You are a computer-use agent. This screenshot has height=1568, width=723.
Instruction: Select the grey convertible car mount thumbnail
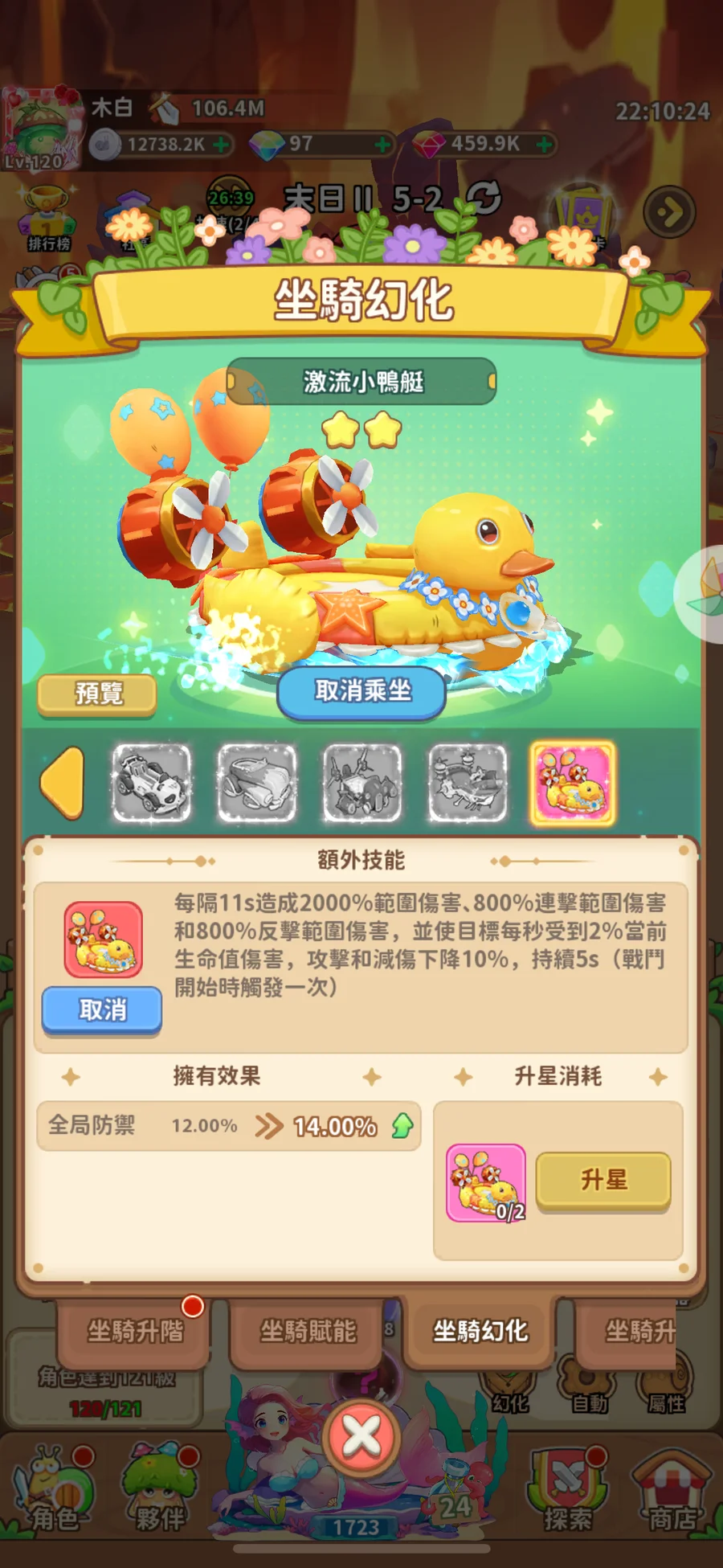point(257,783)
